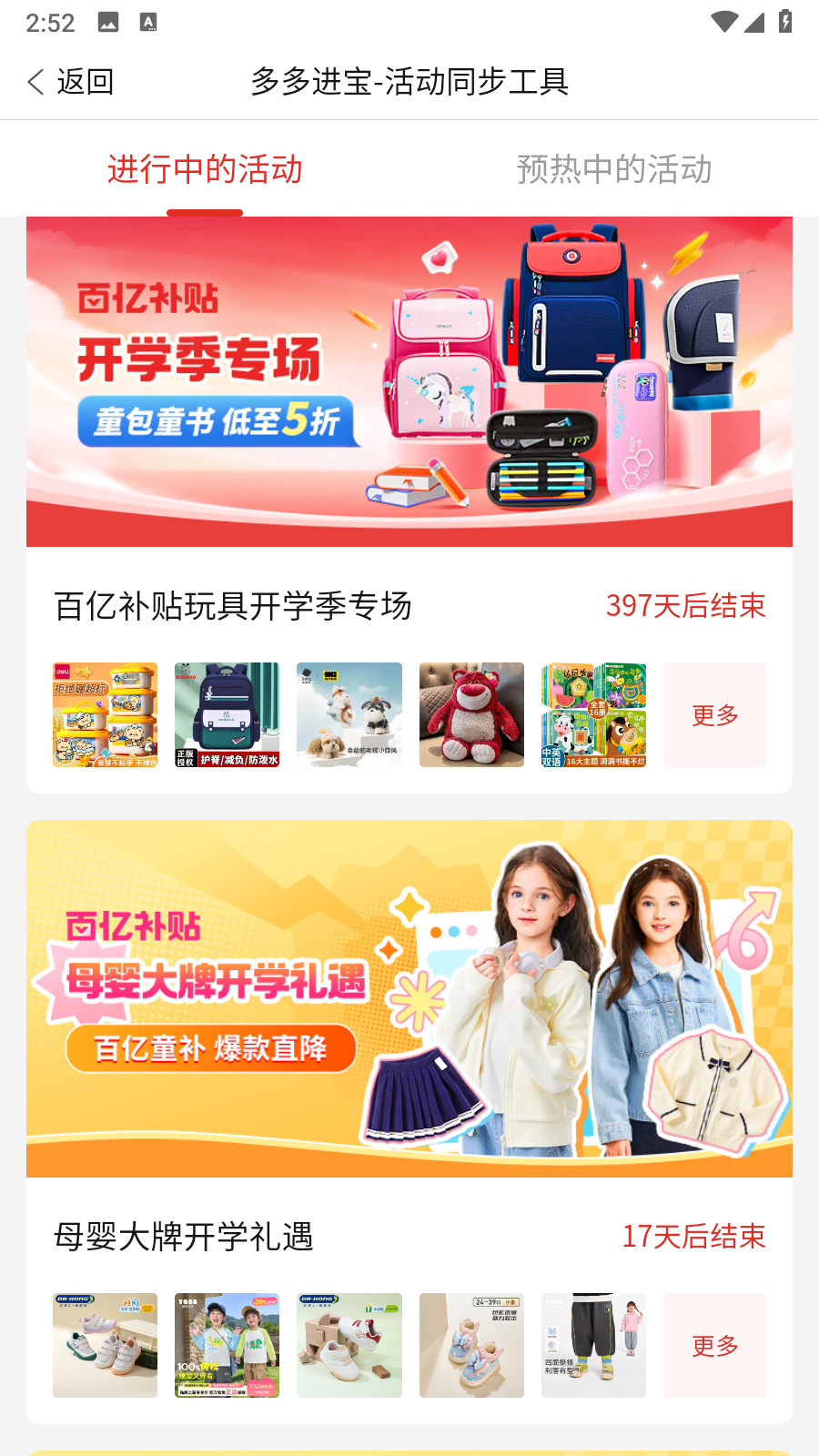
Task: Open the deli storage box product thumbnail
Action: (x=105, y=714)
